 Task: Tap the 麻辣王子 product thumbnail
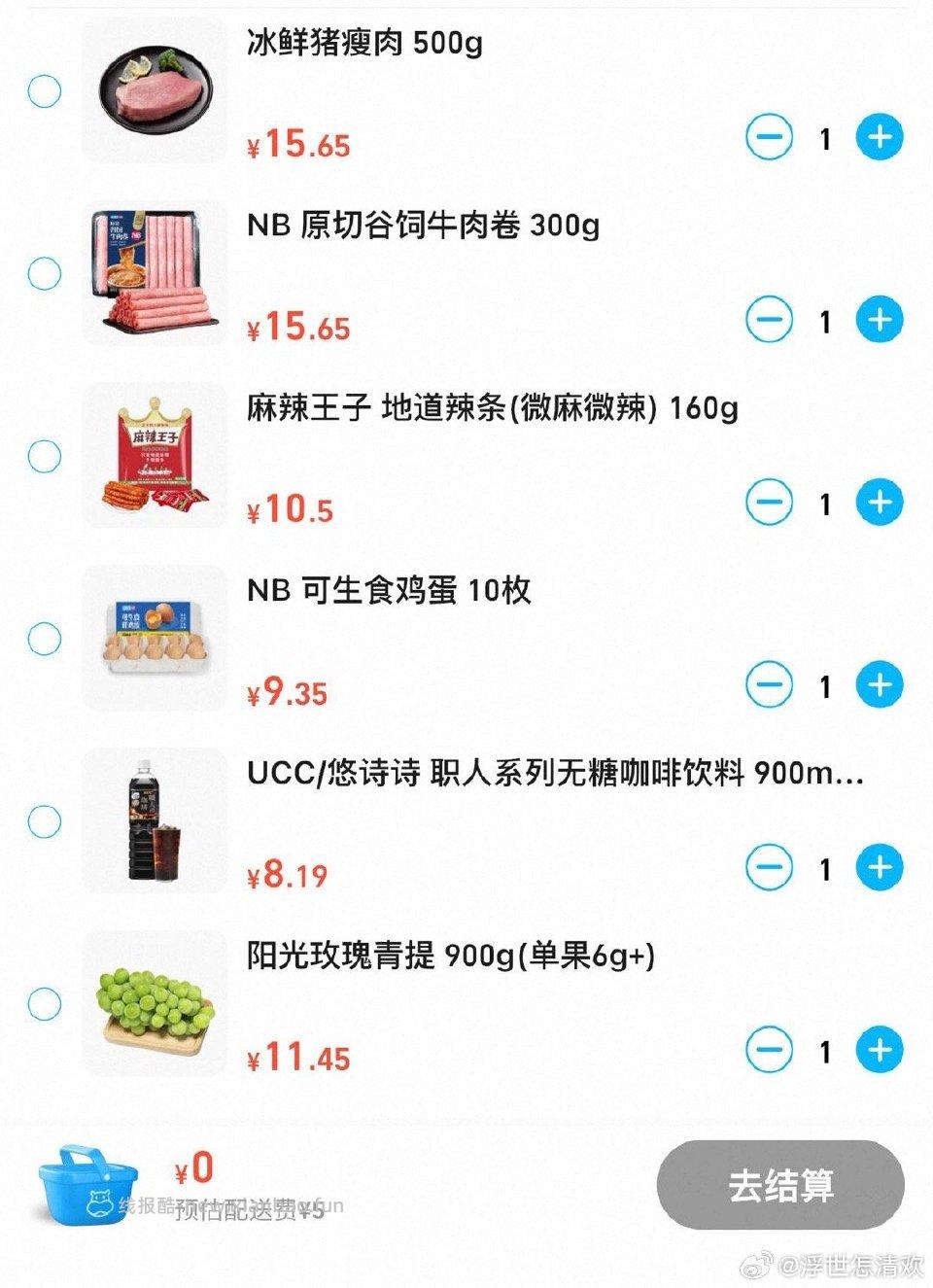pos(154,455)
